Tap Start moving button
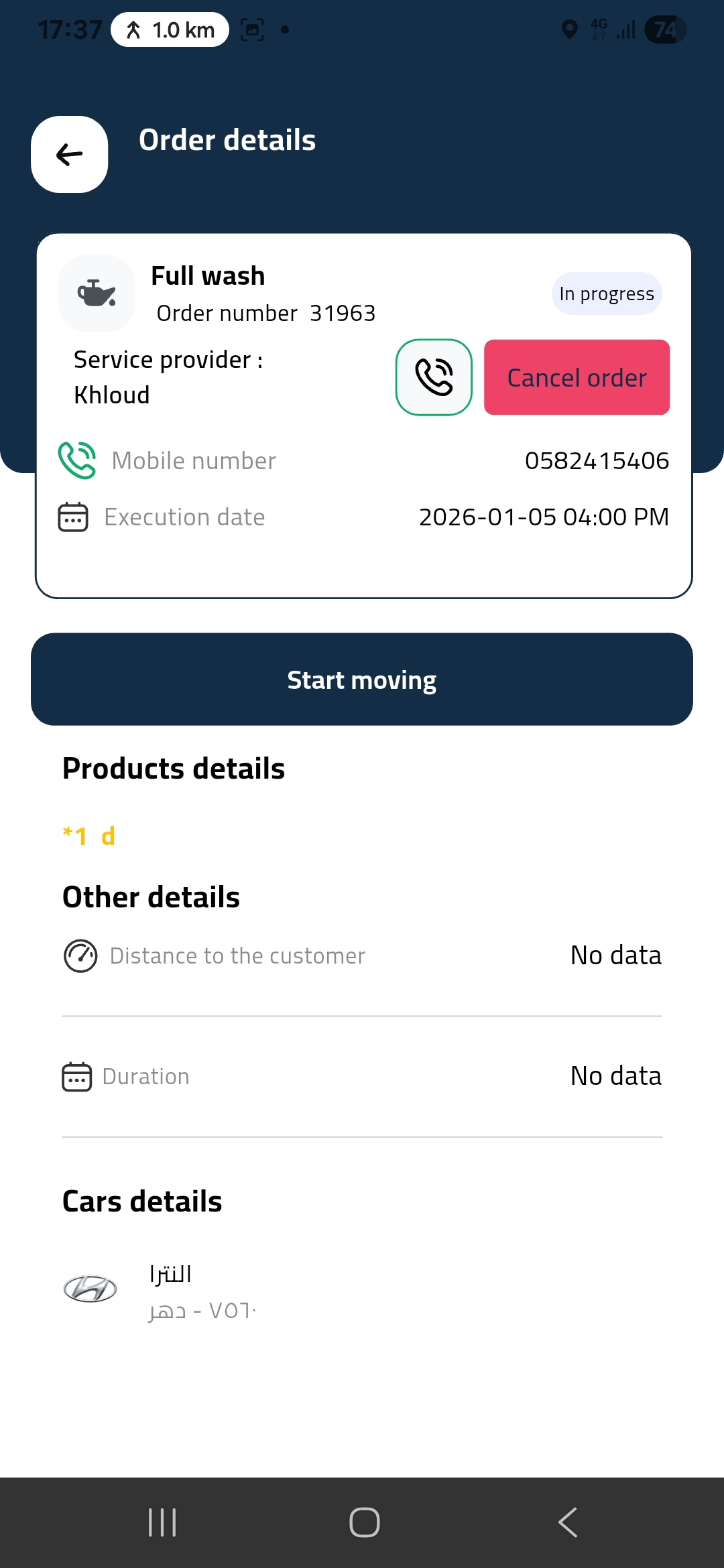This screenshot has width=724, height=1568. point(362,679)
